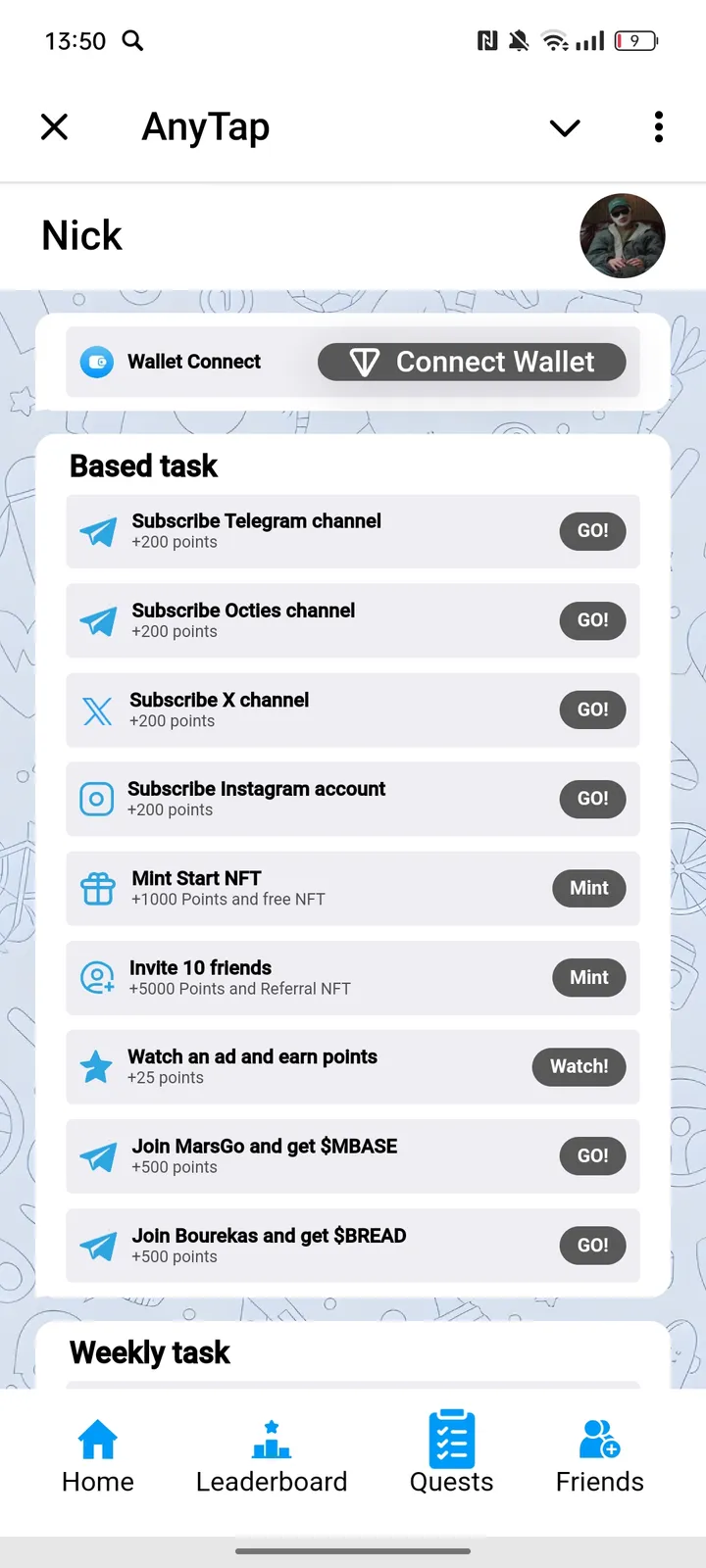Expand the AnyTap header chevron
This screenshot has height=1568, width=706.
coord(564,127)
